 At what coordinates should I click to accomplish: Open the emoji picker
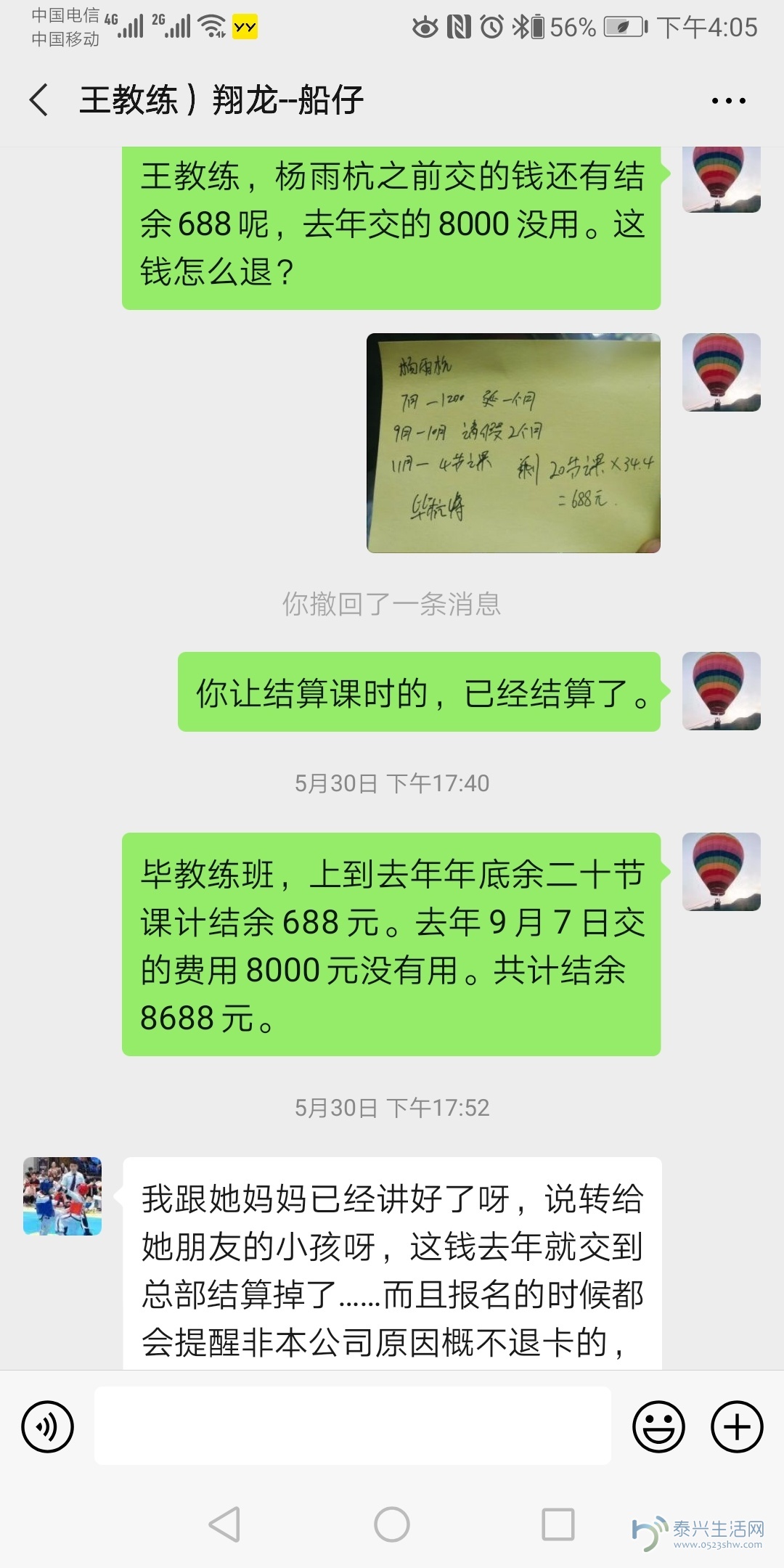tap(658, 1426)
